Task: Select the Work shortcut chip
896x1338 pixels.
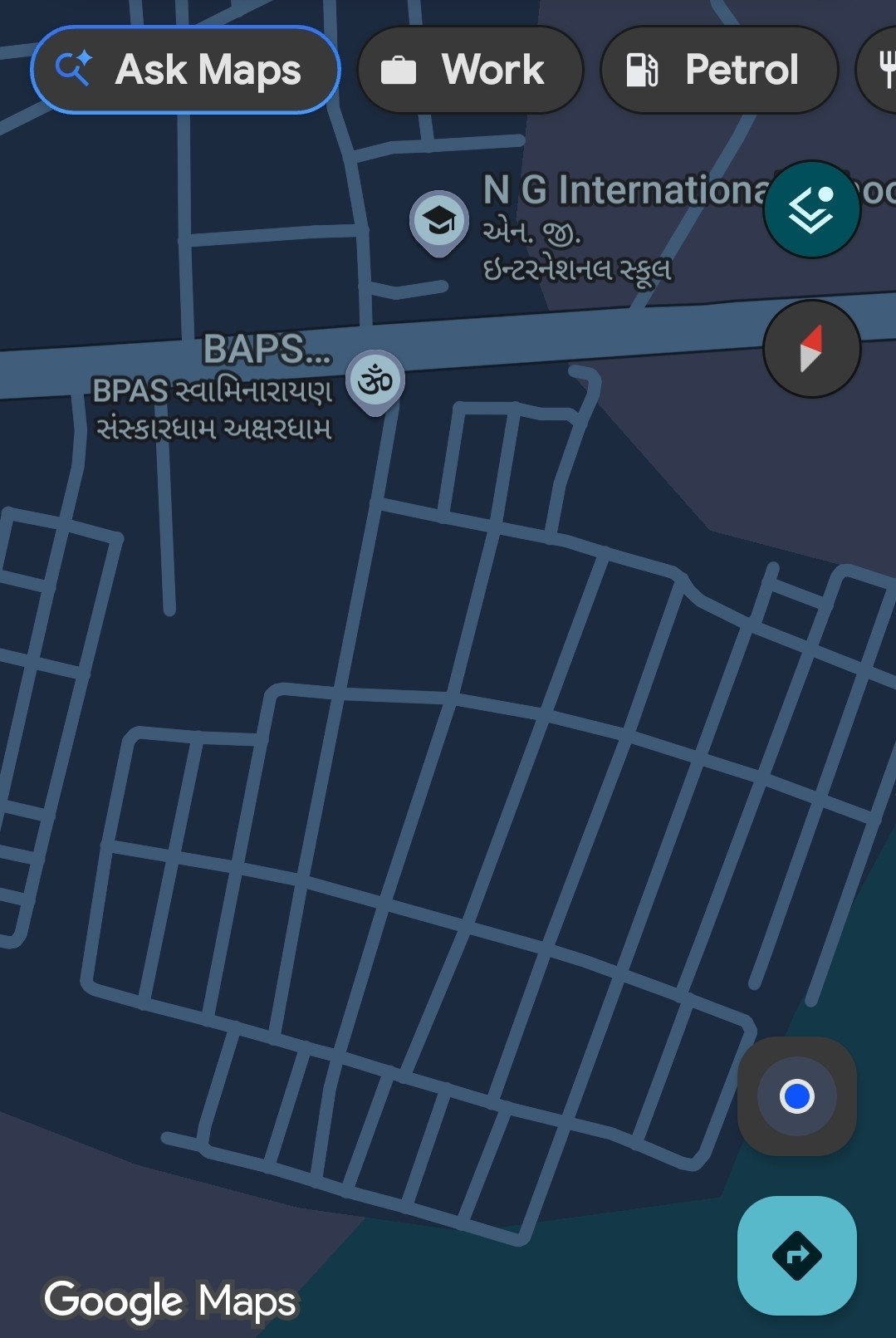Action: pos(470,70)
